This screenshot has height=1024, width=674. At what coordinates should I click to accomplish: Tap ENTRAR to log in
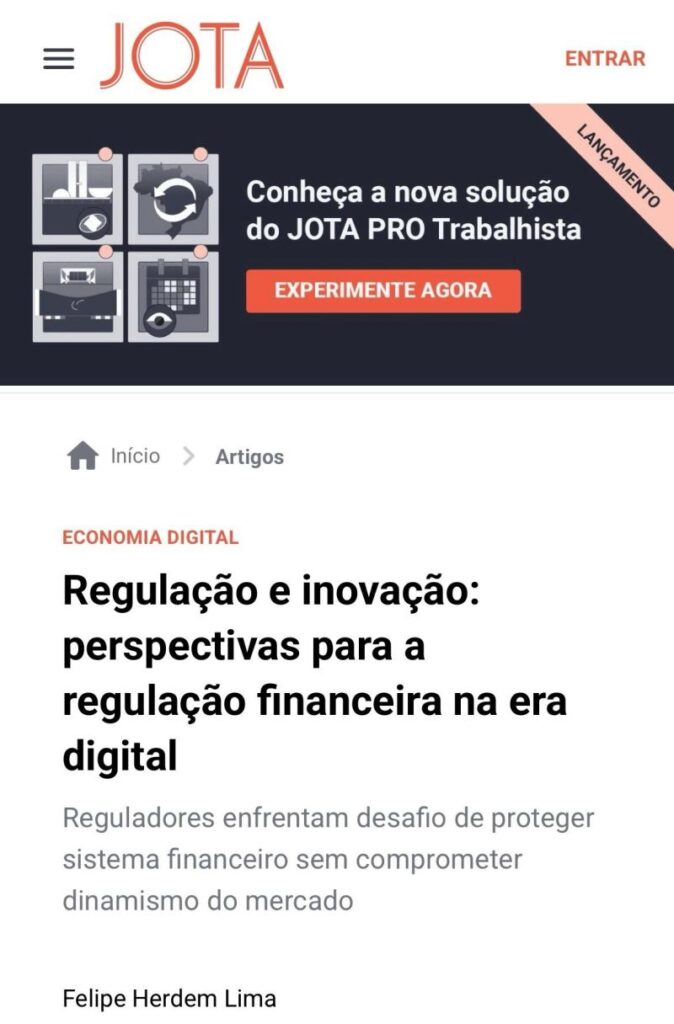point(605,59)
